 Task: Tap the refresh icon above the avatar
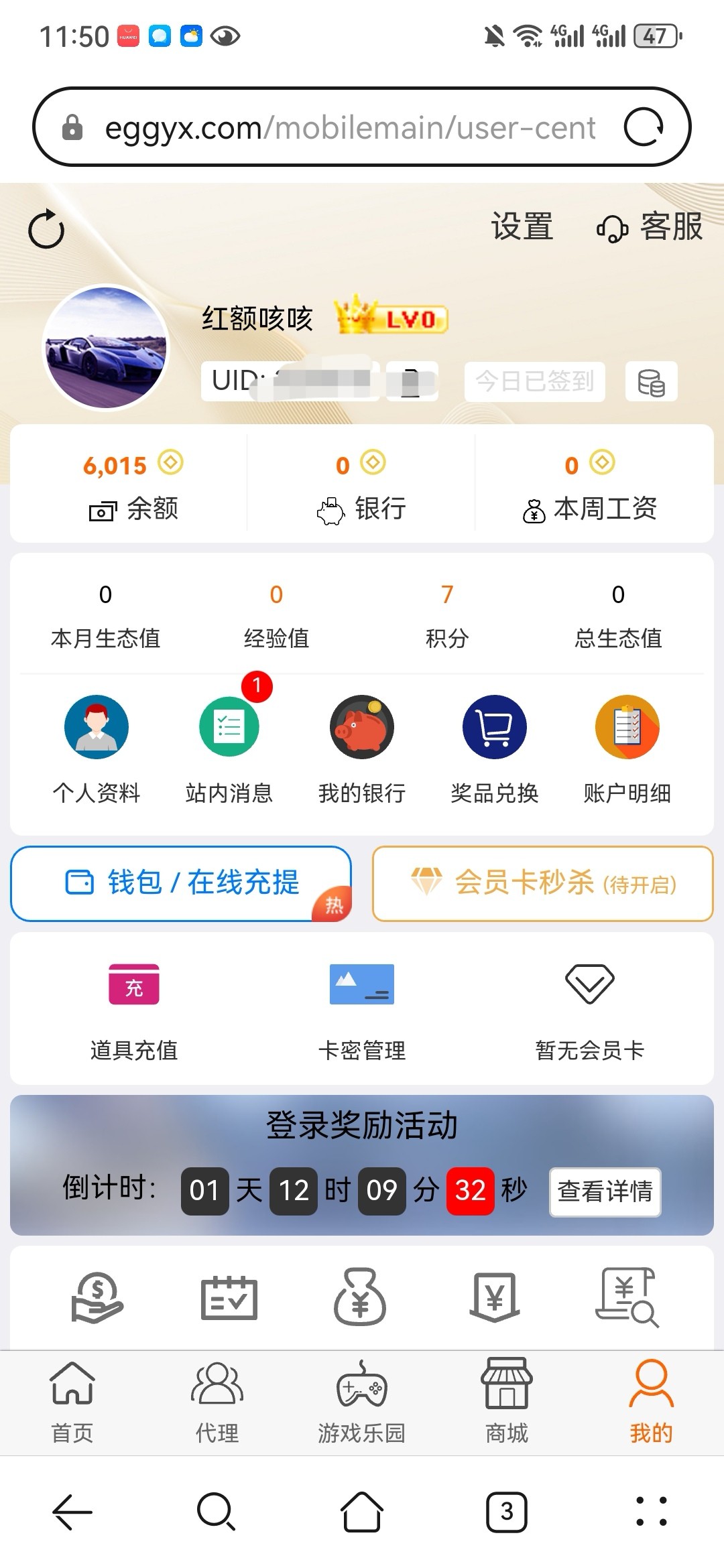pos(46,230)
